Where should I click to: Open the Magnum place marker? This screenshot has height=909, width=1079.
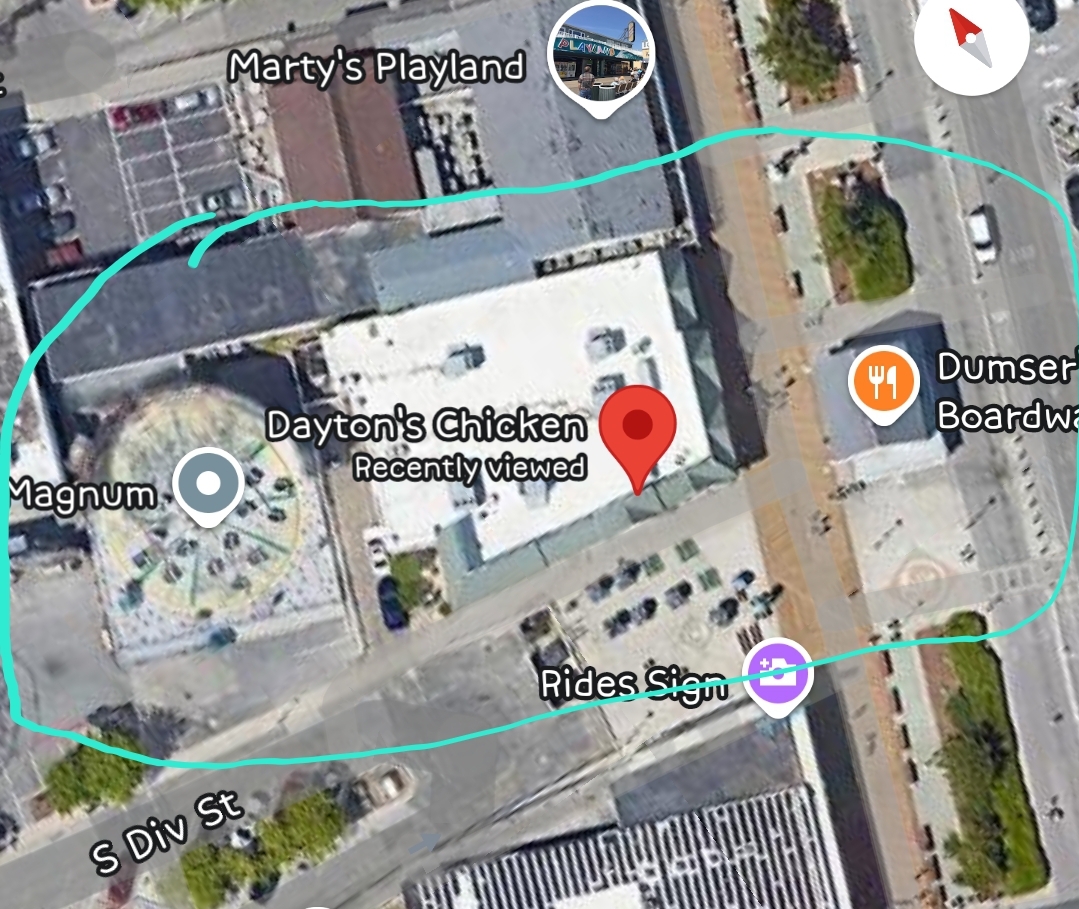click(x=208, y=485)
